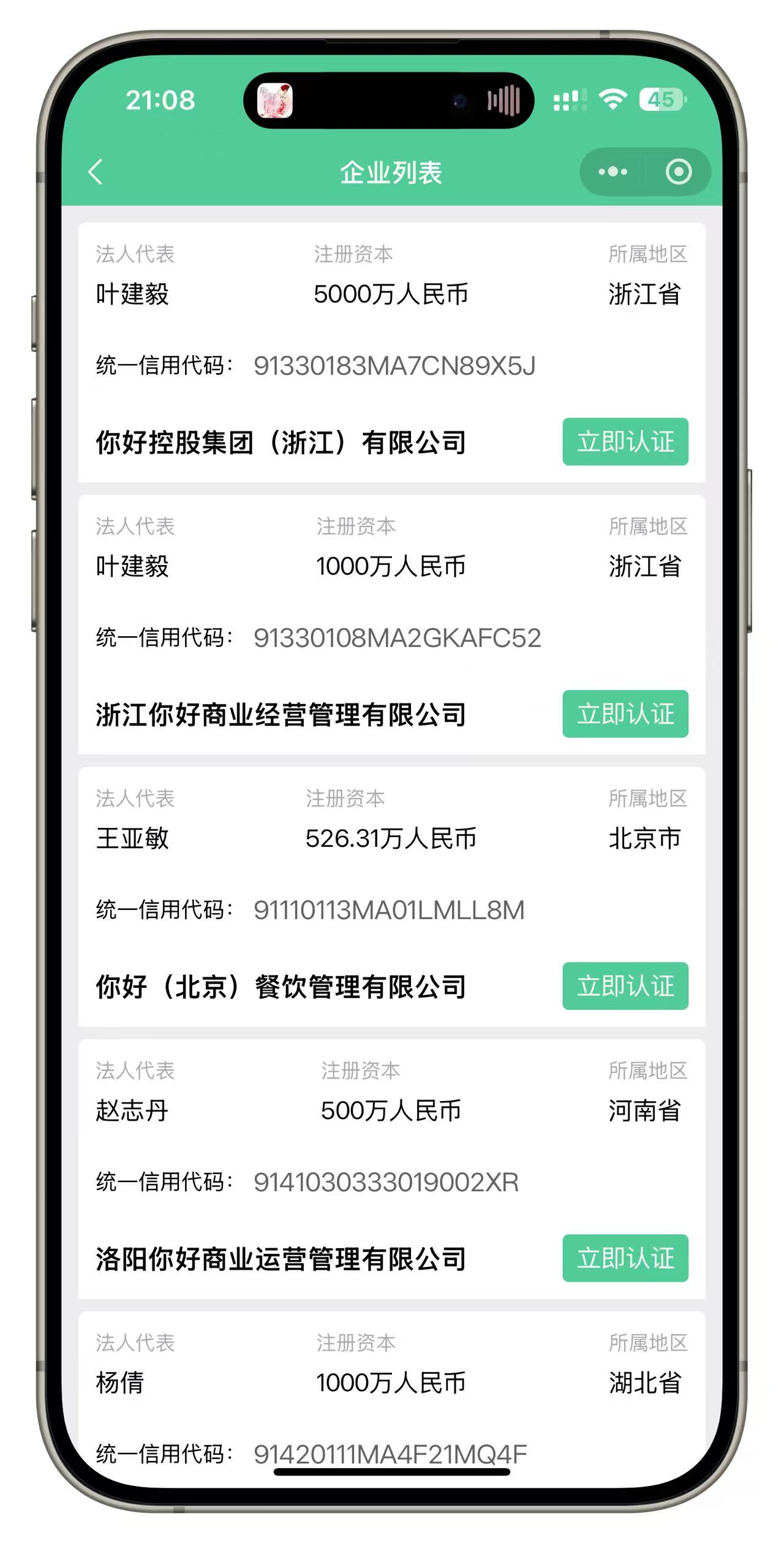The height and width of the screenshot is (1543, 784).
Task: Close the mini program with the circle icon
Action: click(x=679, y=172)
